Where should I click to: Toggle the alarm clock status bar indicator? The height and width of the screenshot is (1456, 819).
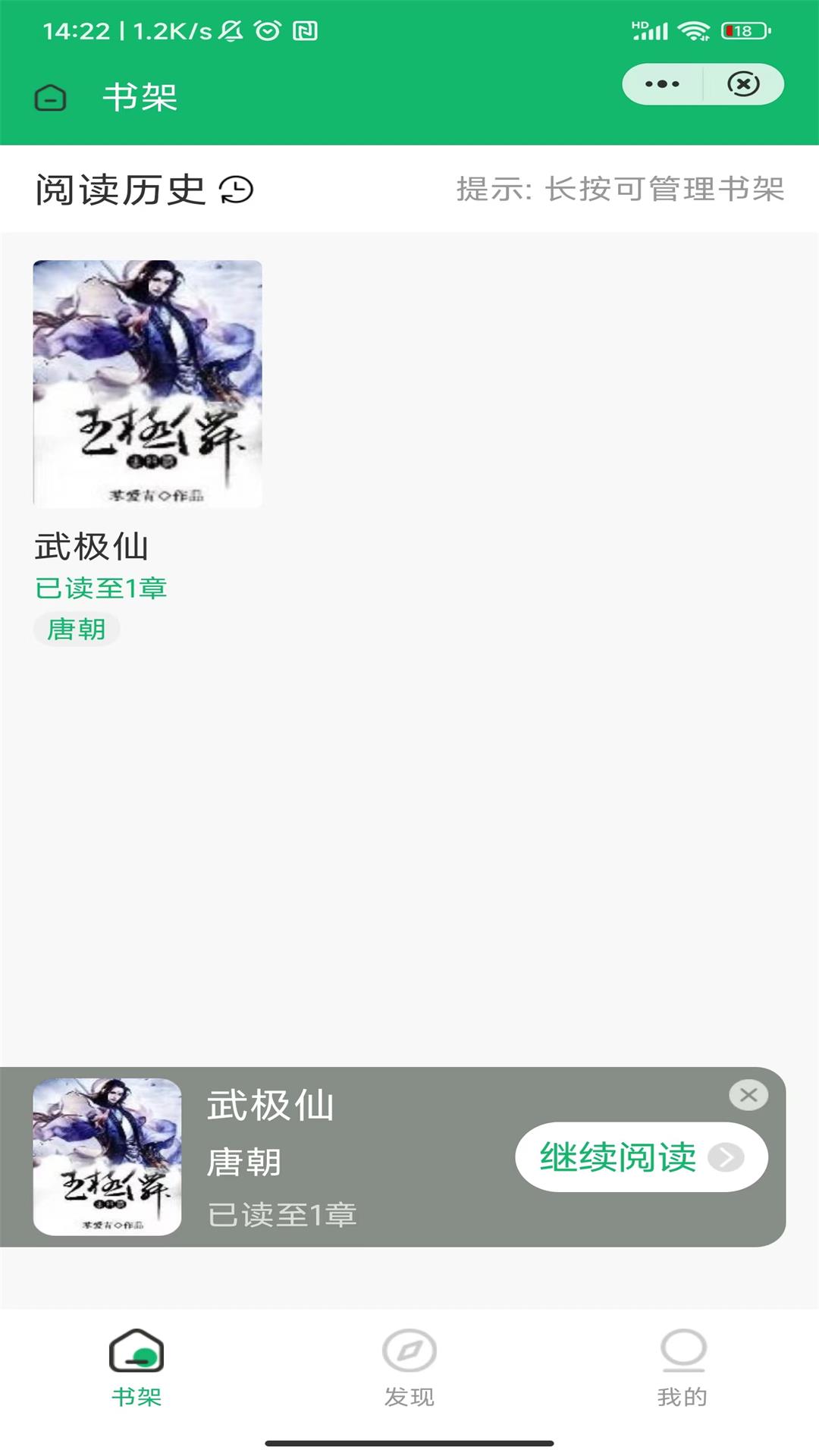point(267,32)
